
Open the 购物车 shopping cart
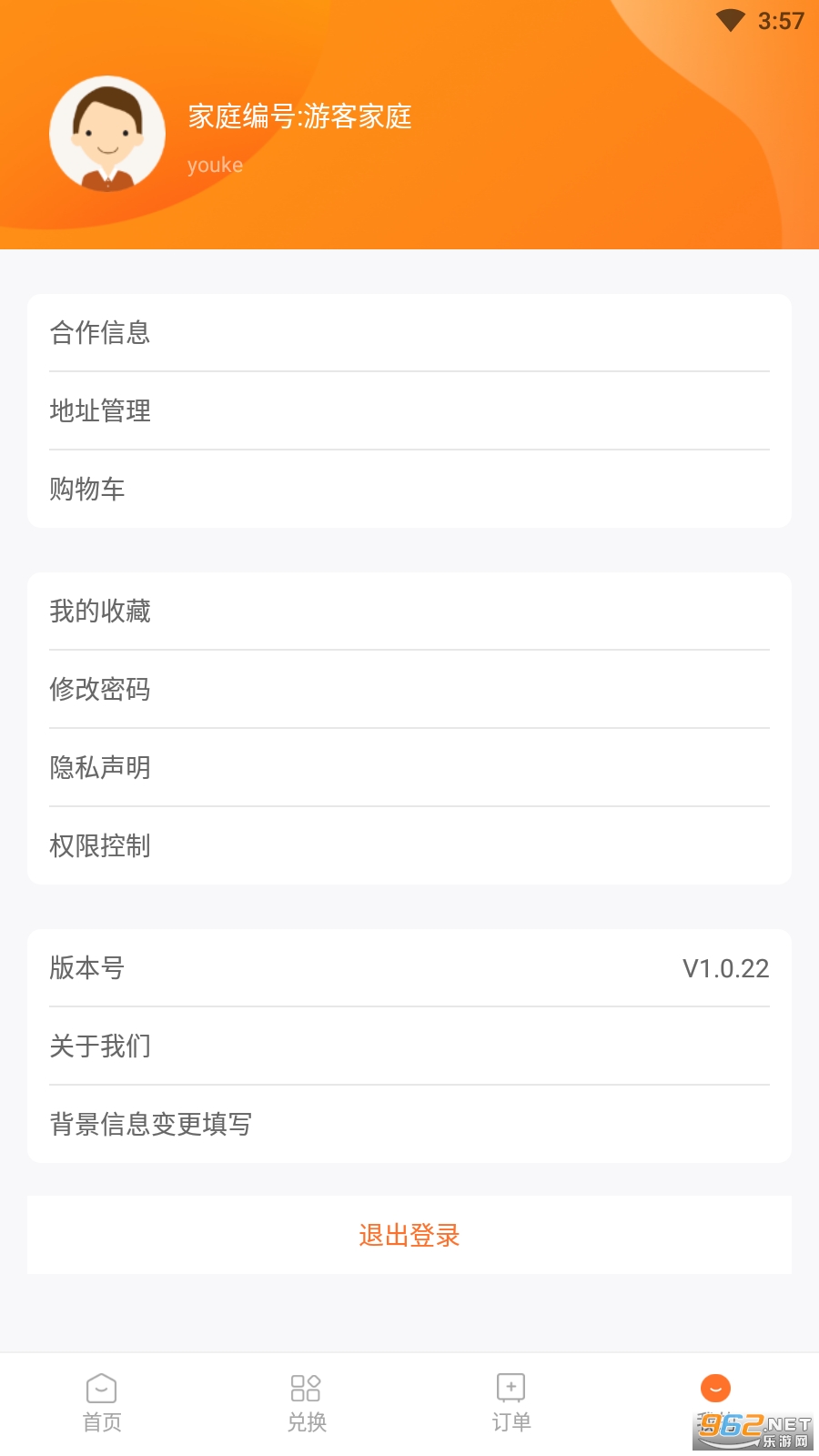(x=409, y=490)
